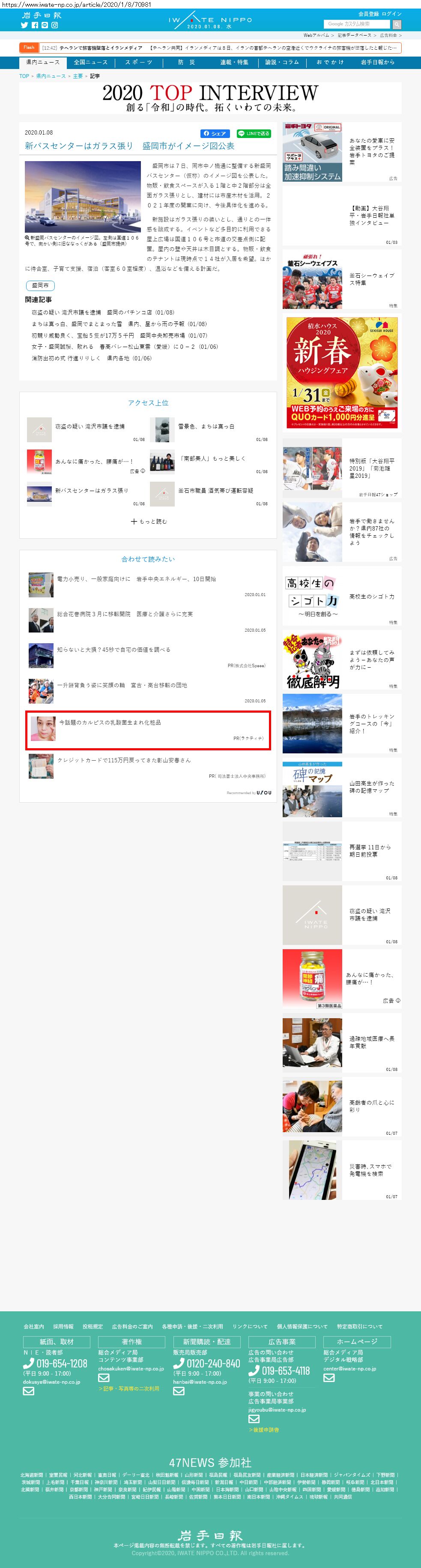
Task: Expand もっと読む in アクセス上位
Action: pyautogui.click(x=149, y=521)
